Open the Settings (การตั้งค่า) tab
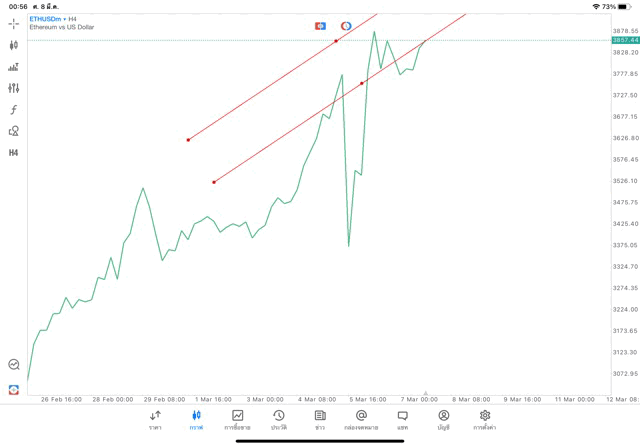Viewport: 640px width, 447px height. tap(485, 420)
